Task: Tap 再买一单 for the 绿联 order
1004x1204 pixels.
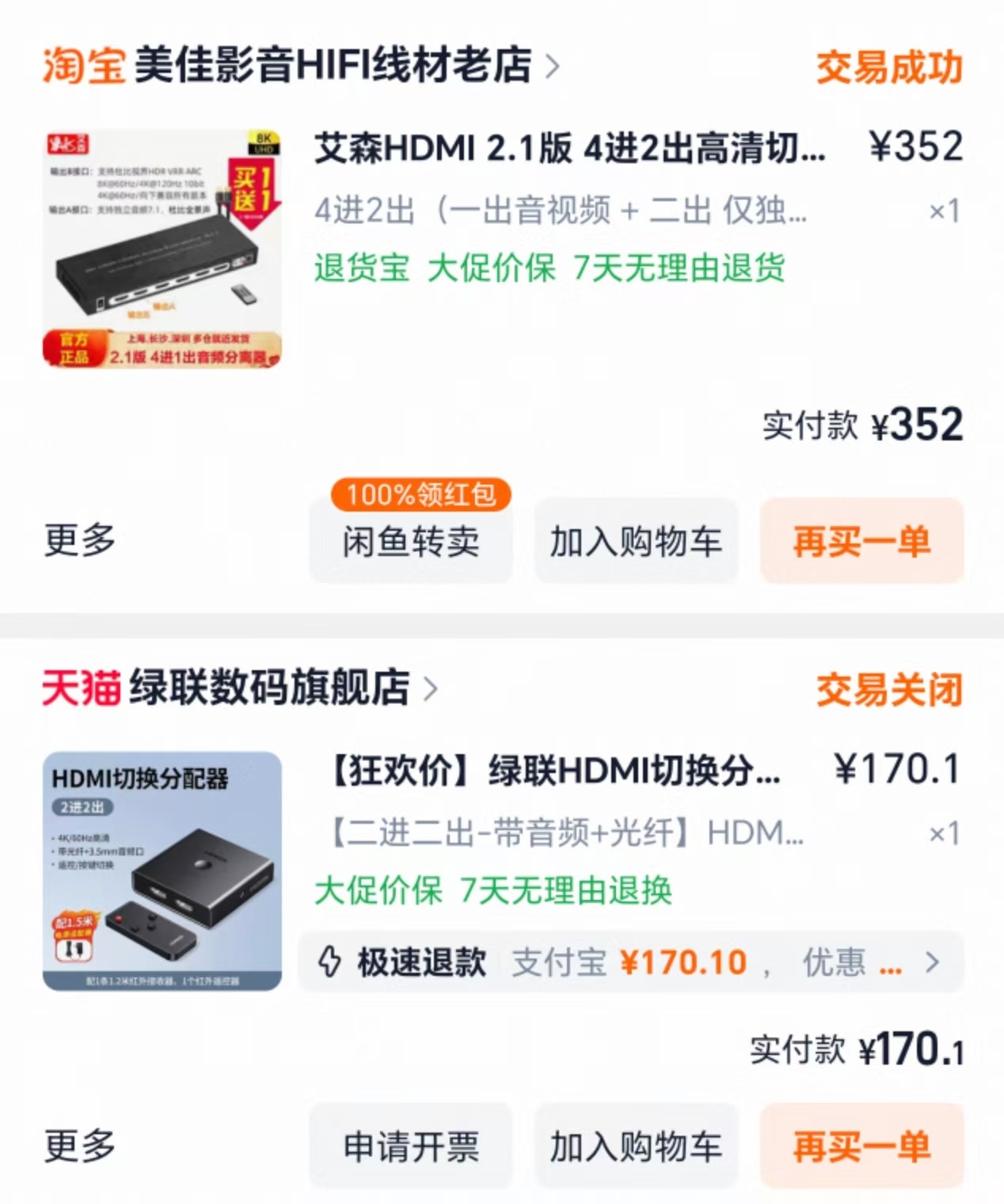Action: pos(861,1146)
